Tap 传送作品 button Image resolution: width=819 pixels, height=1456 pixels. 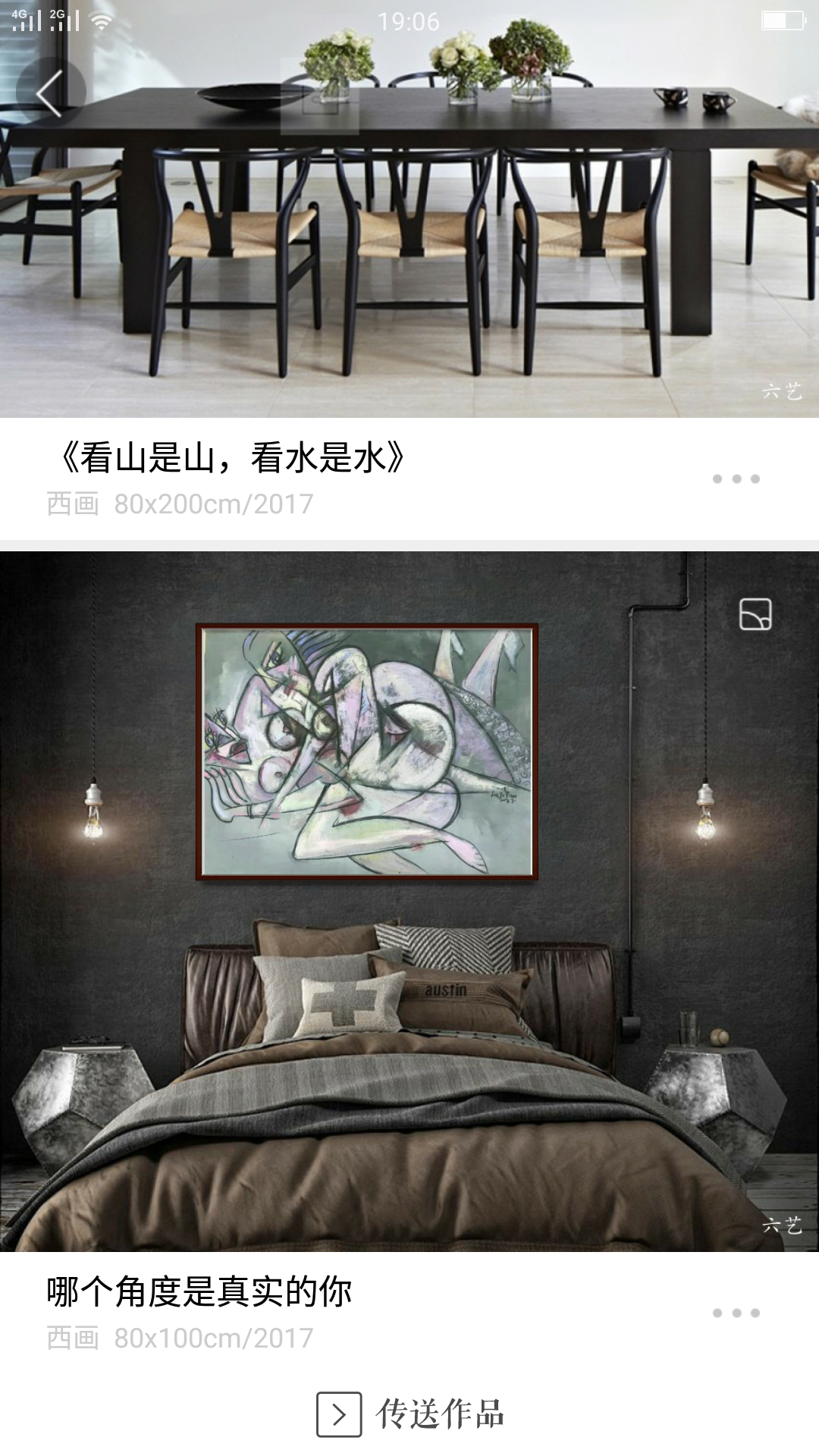[410, 1414]
